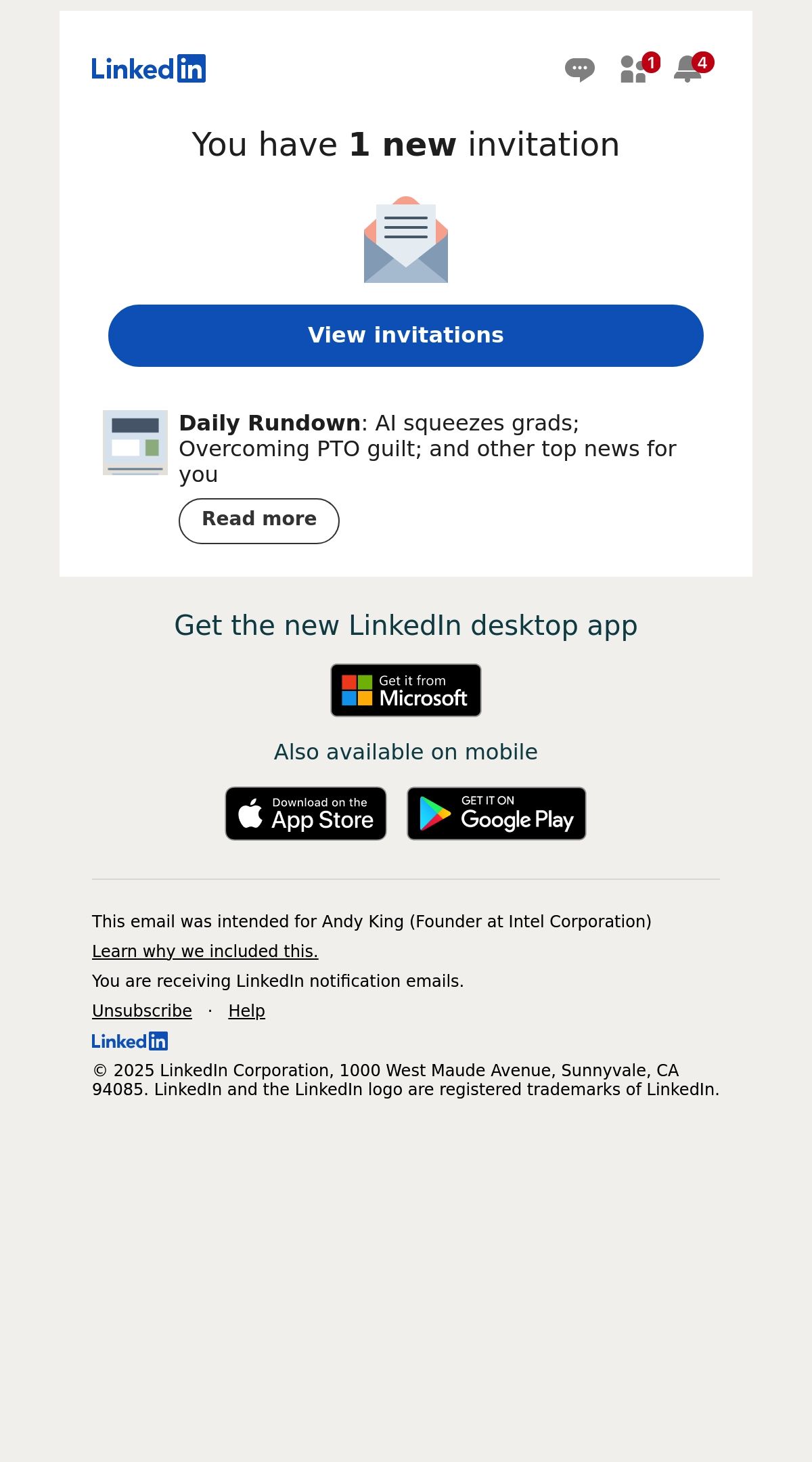Download on the App Store
The height and width of the screenshot is (1462, 812).
[x=306, y=814]
